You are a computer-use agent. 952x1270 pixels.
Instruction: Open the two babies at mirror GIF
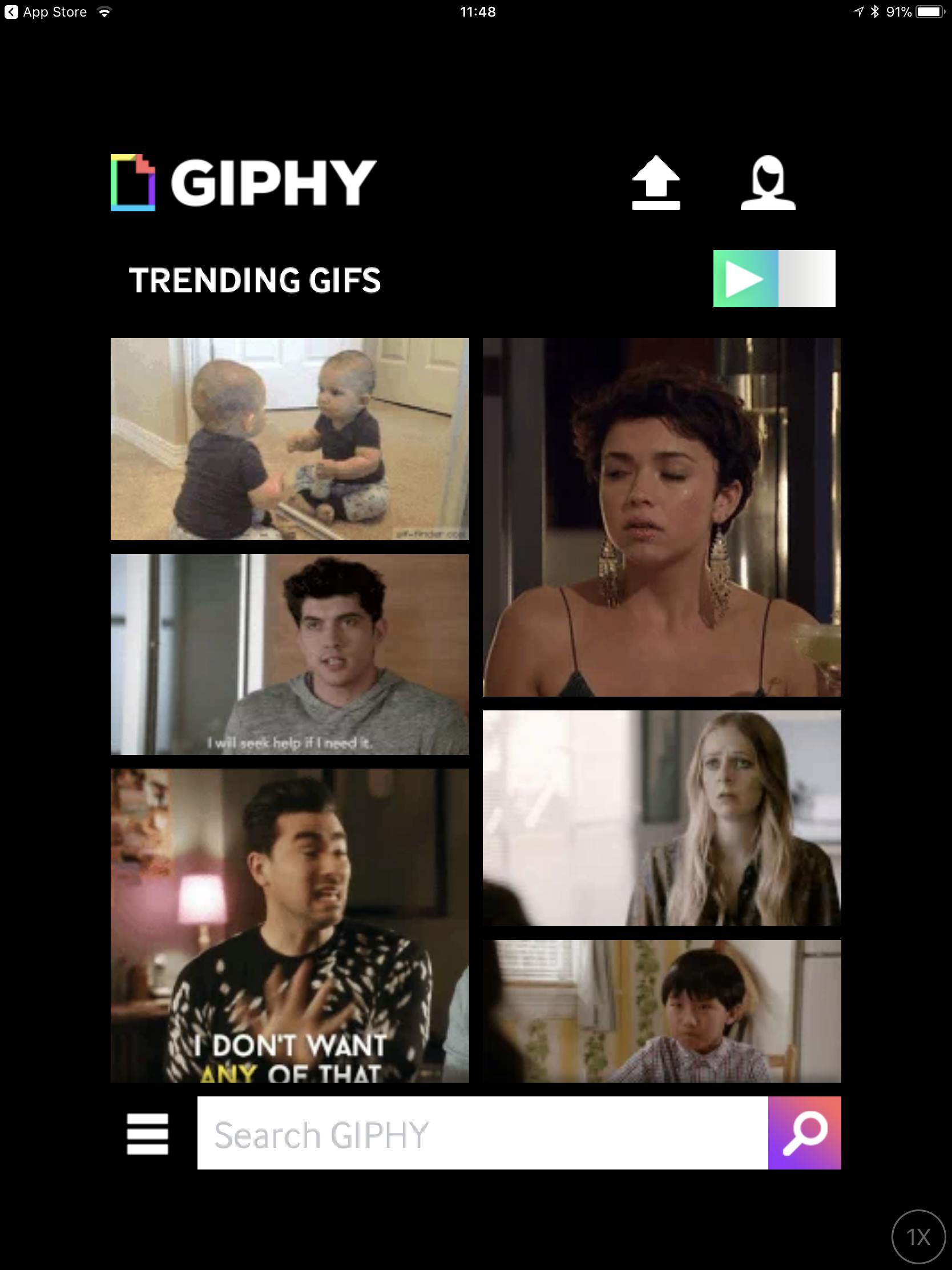290,439
